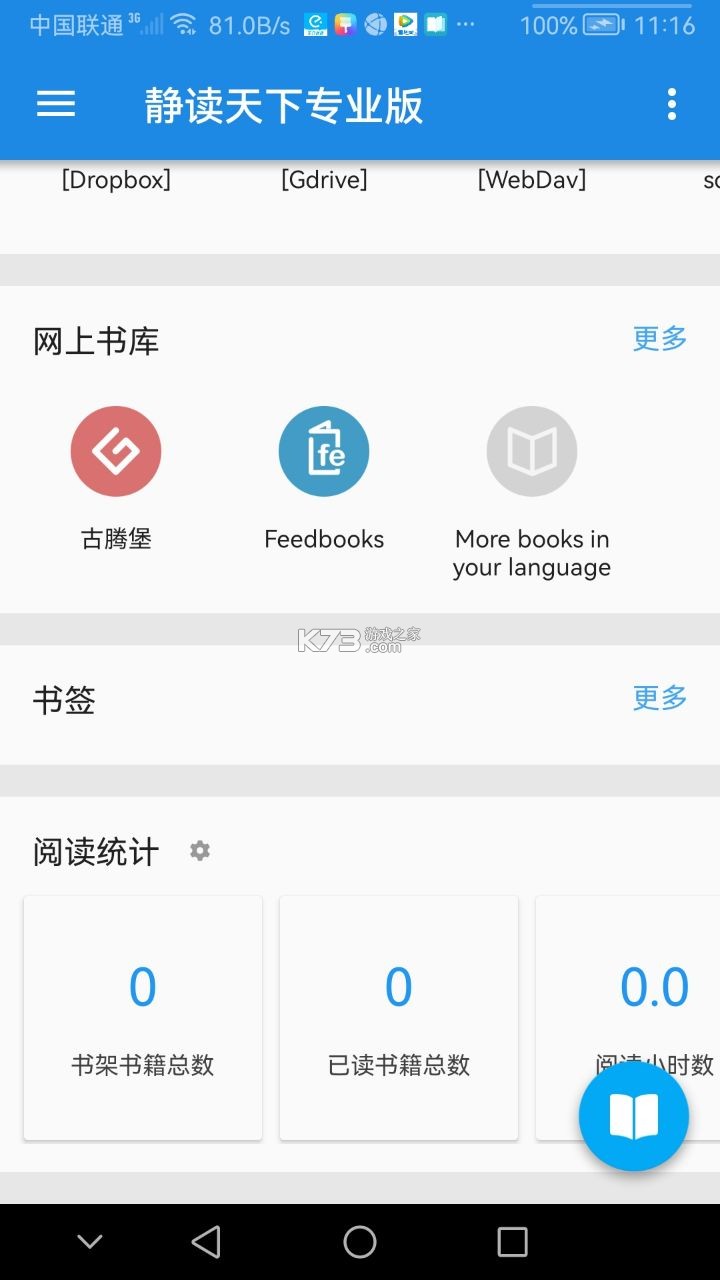Tap the 已读书籍总数 statistics card
Image resolution: width=720 pixels, height=1280 pixels.
click(x=398, y=1018)
